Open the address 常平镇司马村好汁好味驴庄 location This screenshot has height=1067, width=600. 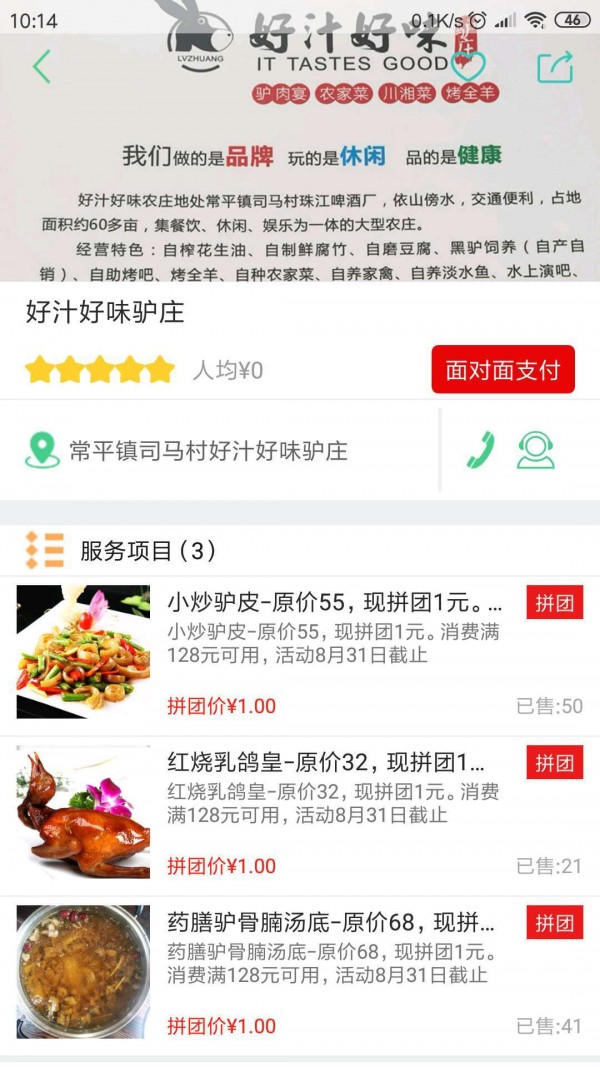click(x=208, y=450)
